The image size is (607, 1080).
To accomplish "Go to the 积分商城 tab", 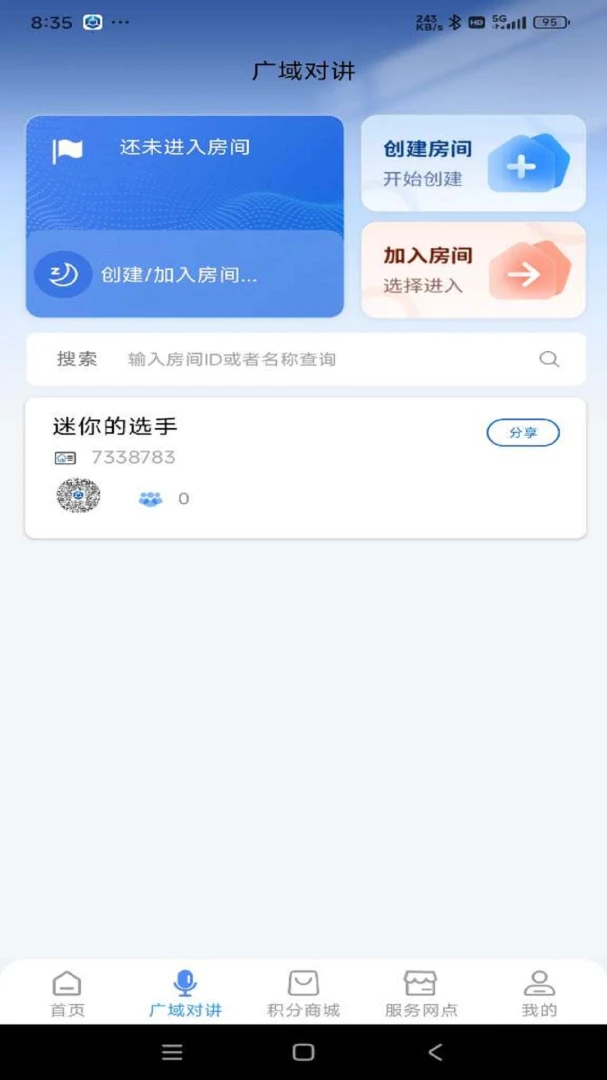I will coord(303,993).
